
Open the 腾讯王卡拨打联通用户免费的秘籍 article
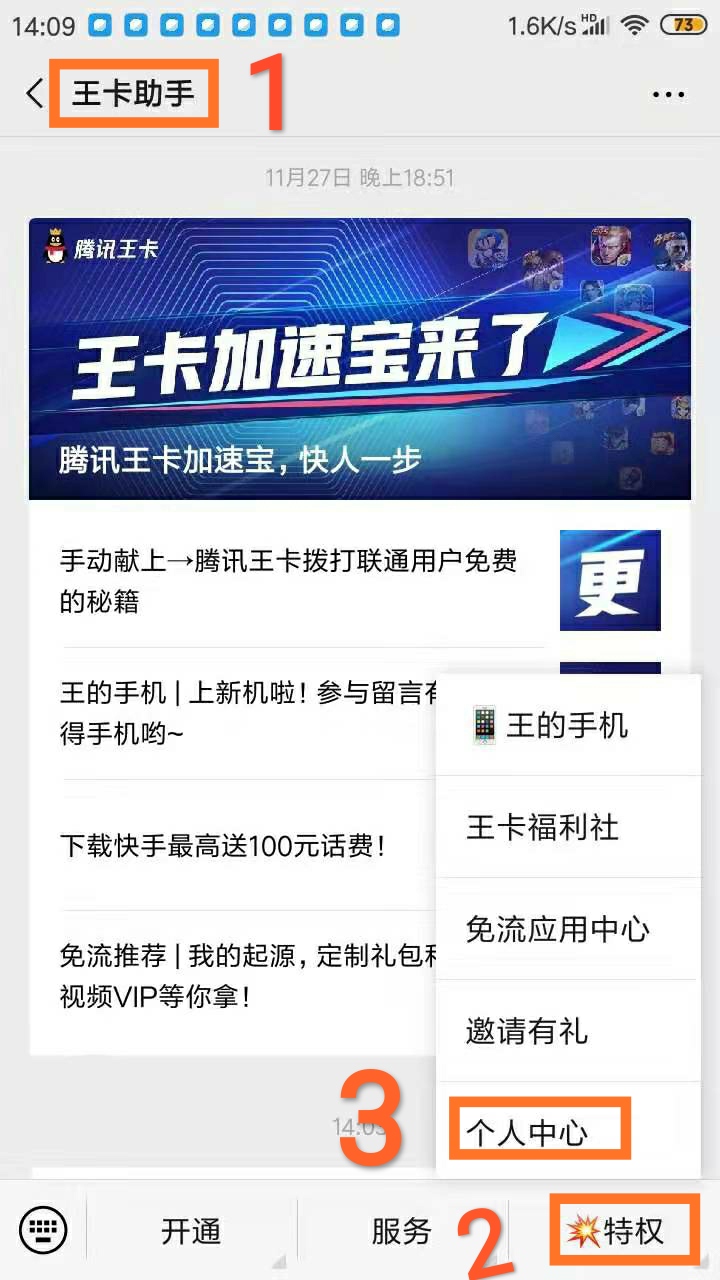287,582
